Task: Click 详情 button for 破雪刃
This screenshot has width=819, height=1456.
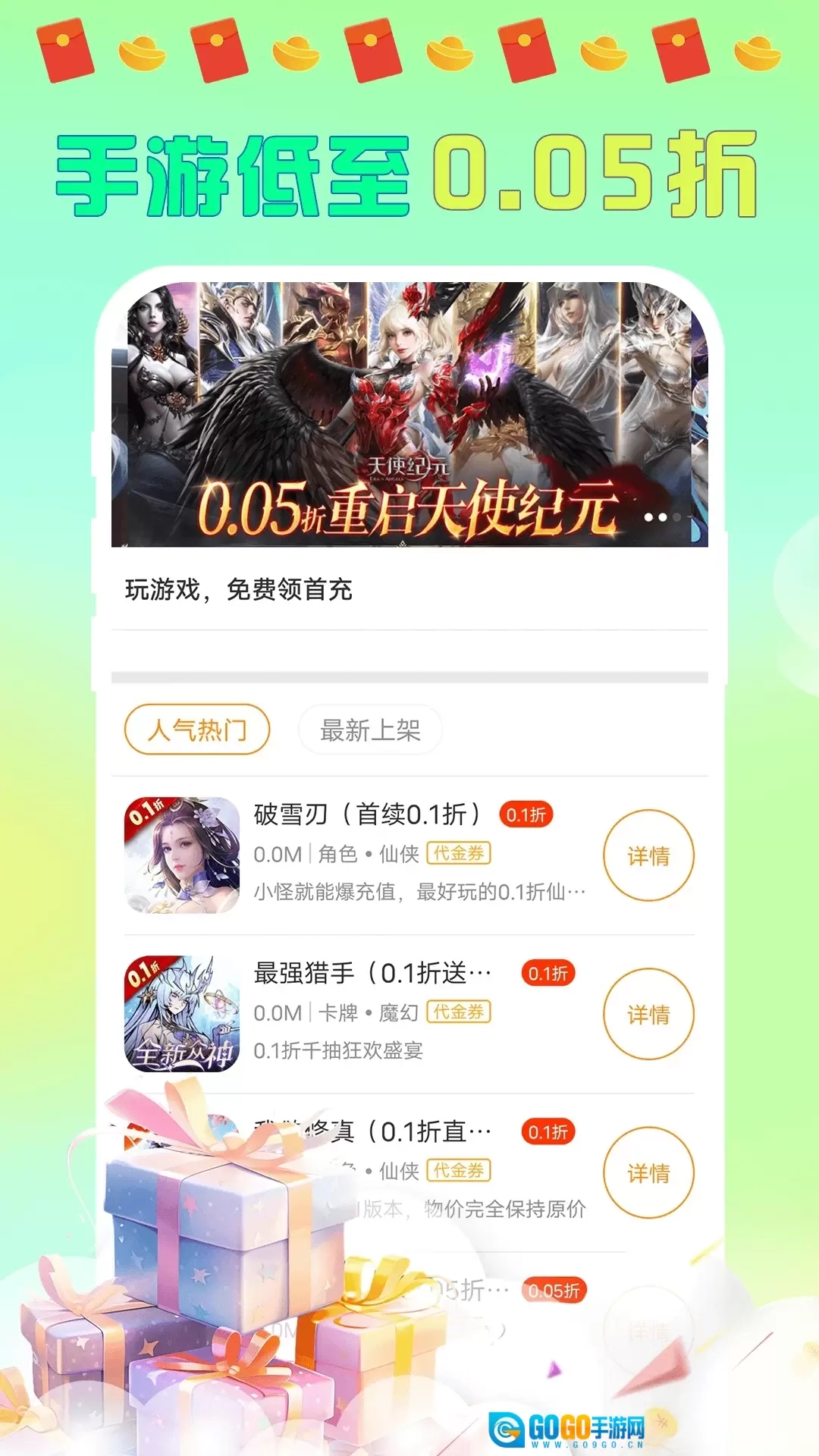Action: (649, 854)
